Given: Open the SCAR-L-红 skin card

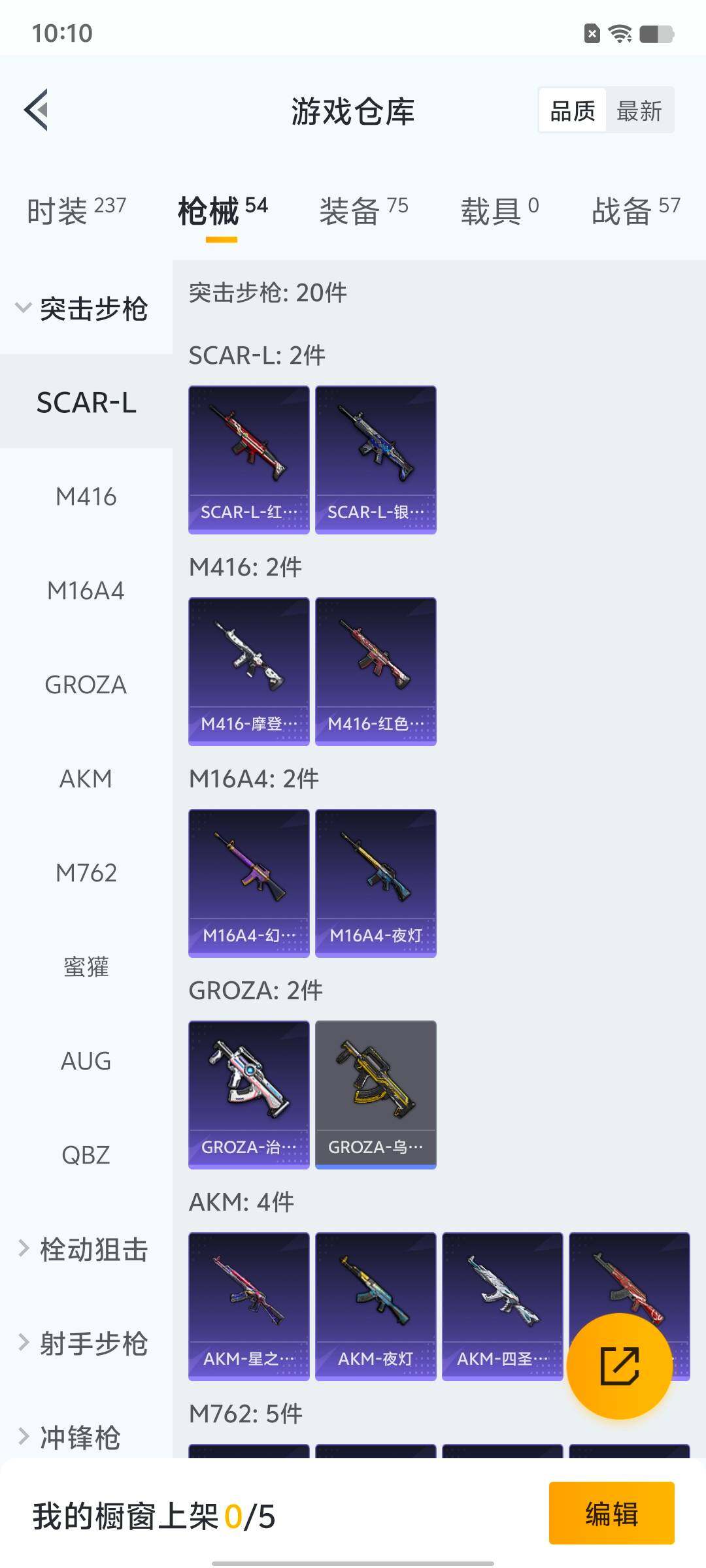Looking at the screenshot, I should pos(248,459).
